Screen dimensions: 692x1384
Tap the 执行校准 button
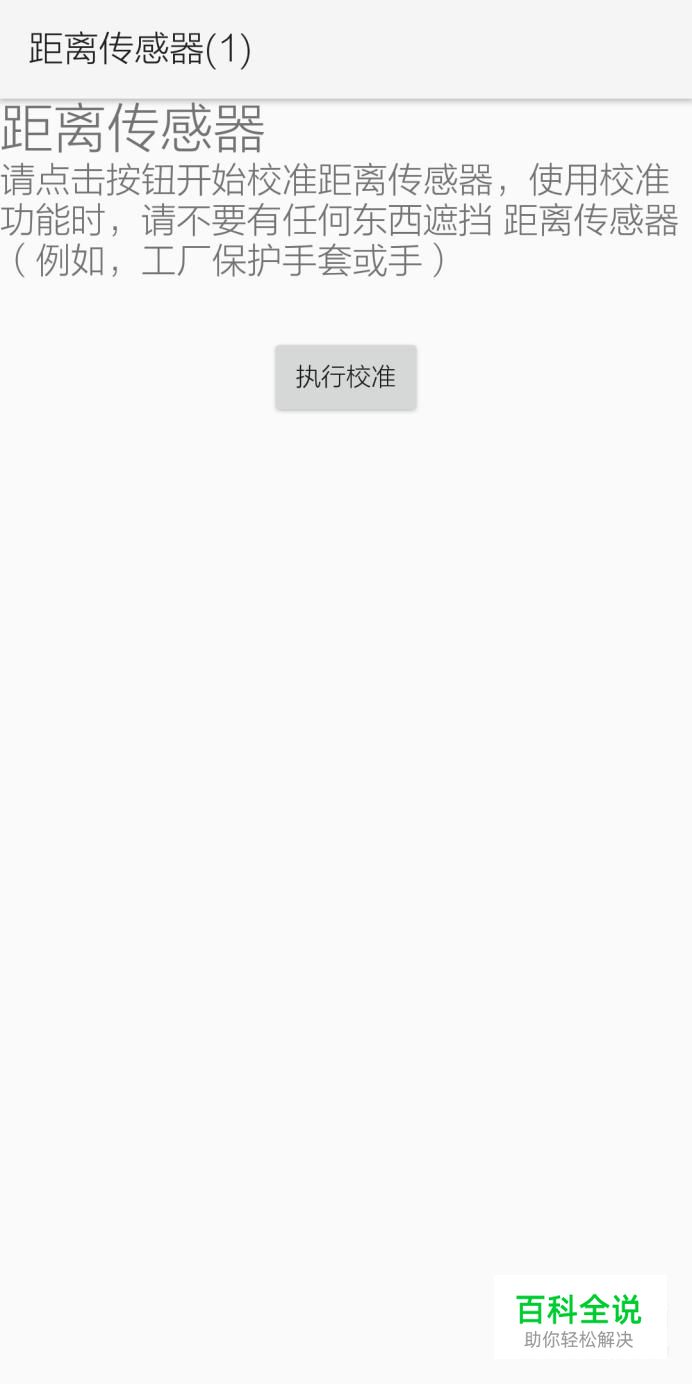(x=346, y=377)
